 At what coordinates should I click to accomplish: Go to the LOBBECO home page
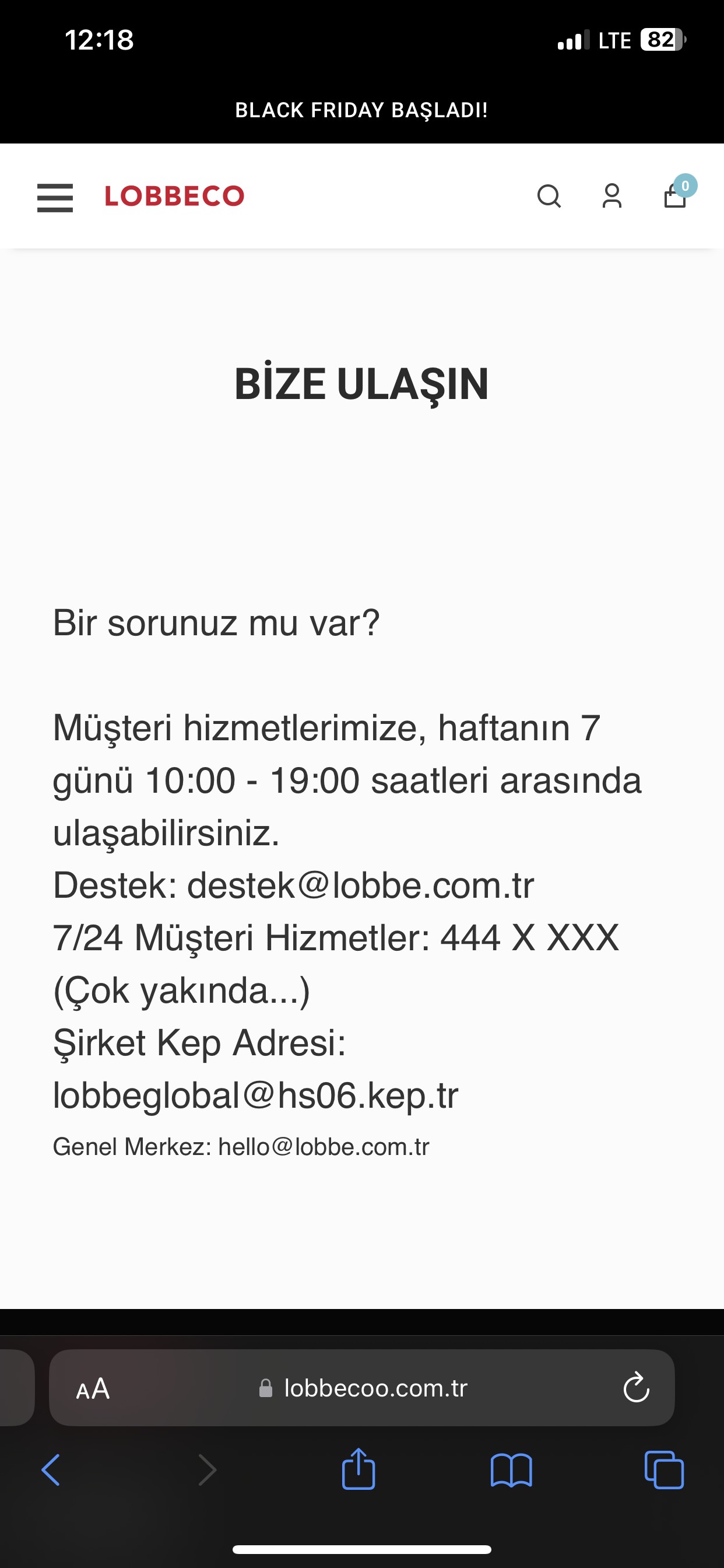[175, 196]
